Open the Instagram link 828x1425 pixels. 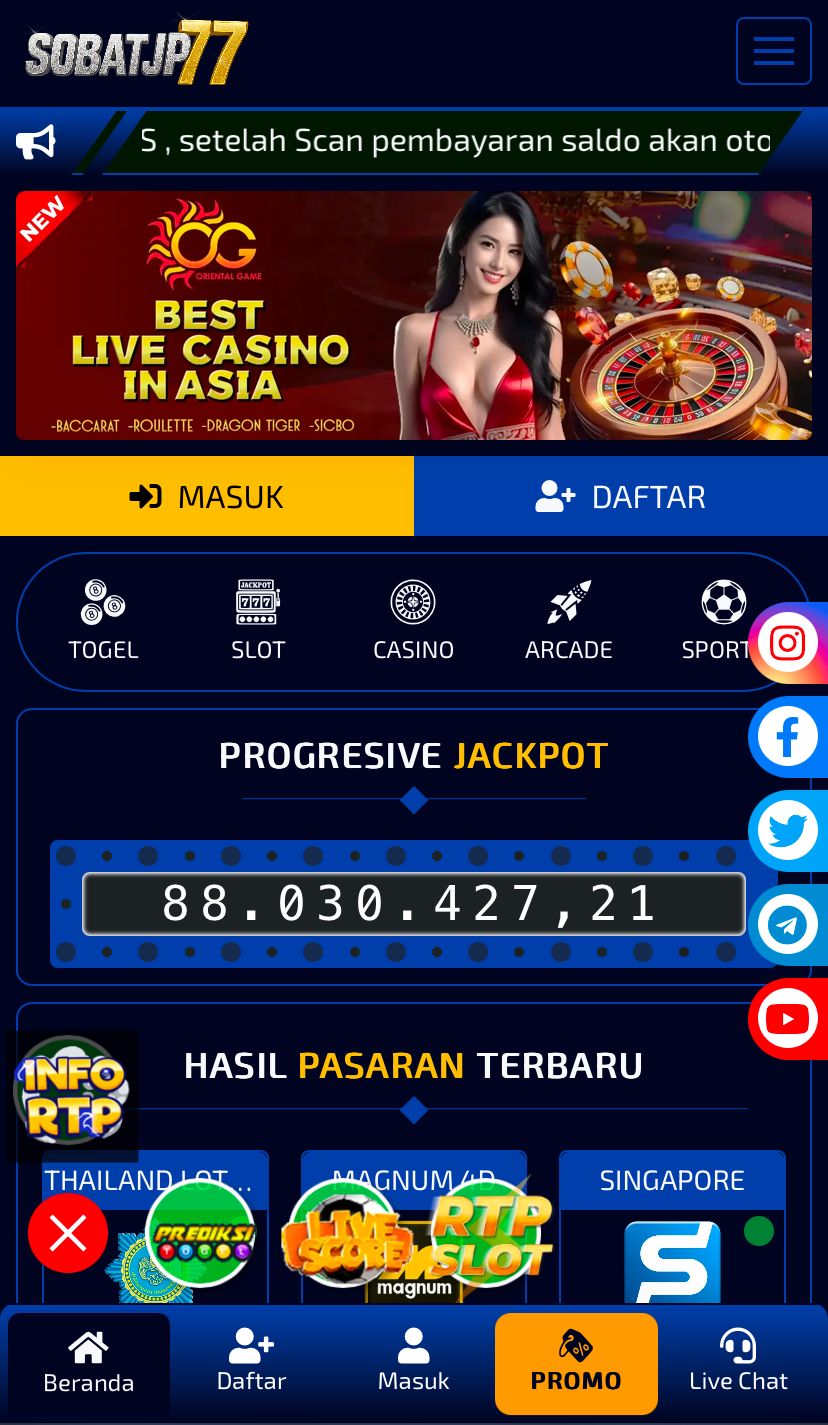[788, 643]
